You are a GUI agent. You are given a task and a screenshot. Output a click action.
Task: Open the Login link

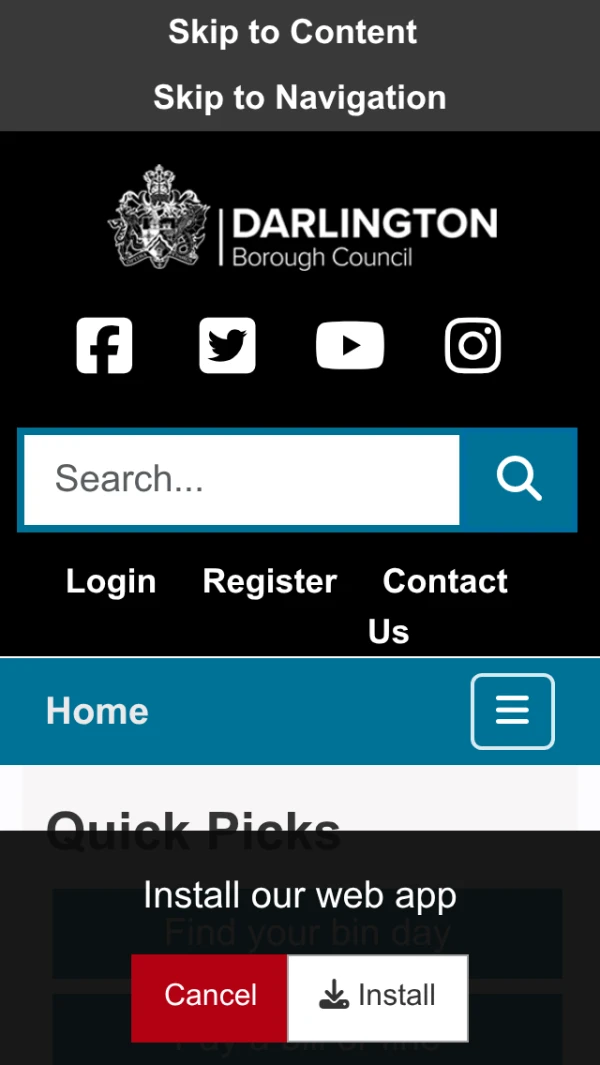111,581
